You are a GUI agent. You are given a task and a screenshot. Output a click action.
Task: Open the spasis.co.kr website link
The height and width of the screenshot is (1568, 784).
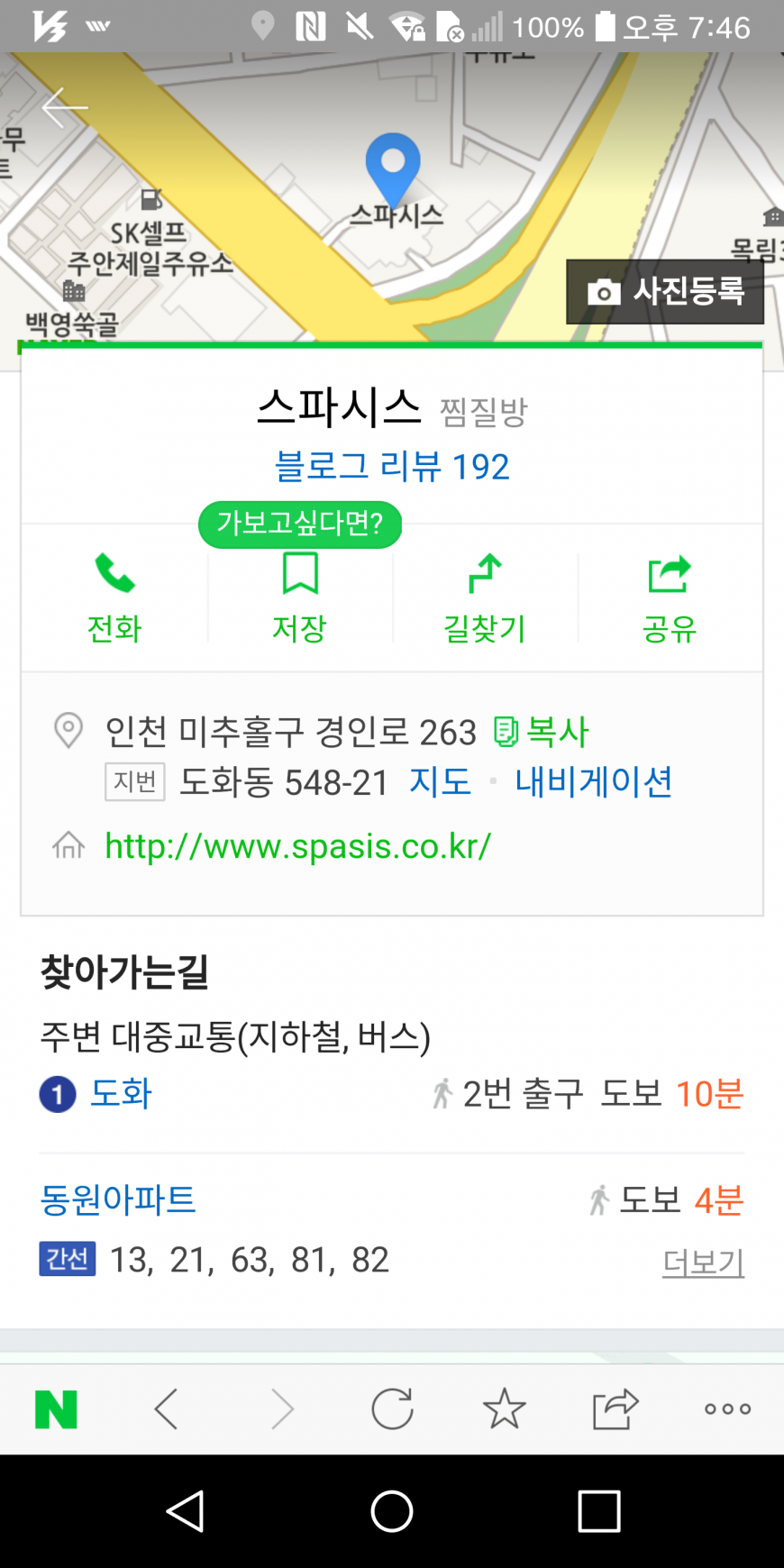coord(298,846)
